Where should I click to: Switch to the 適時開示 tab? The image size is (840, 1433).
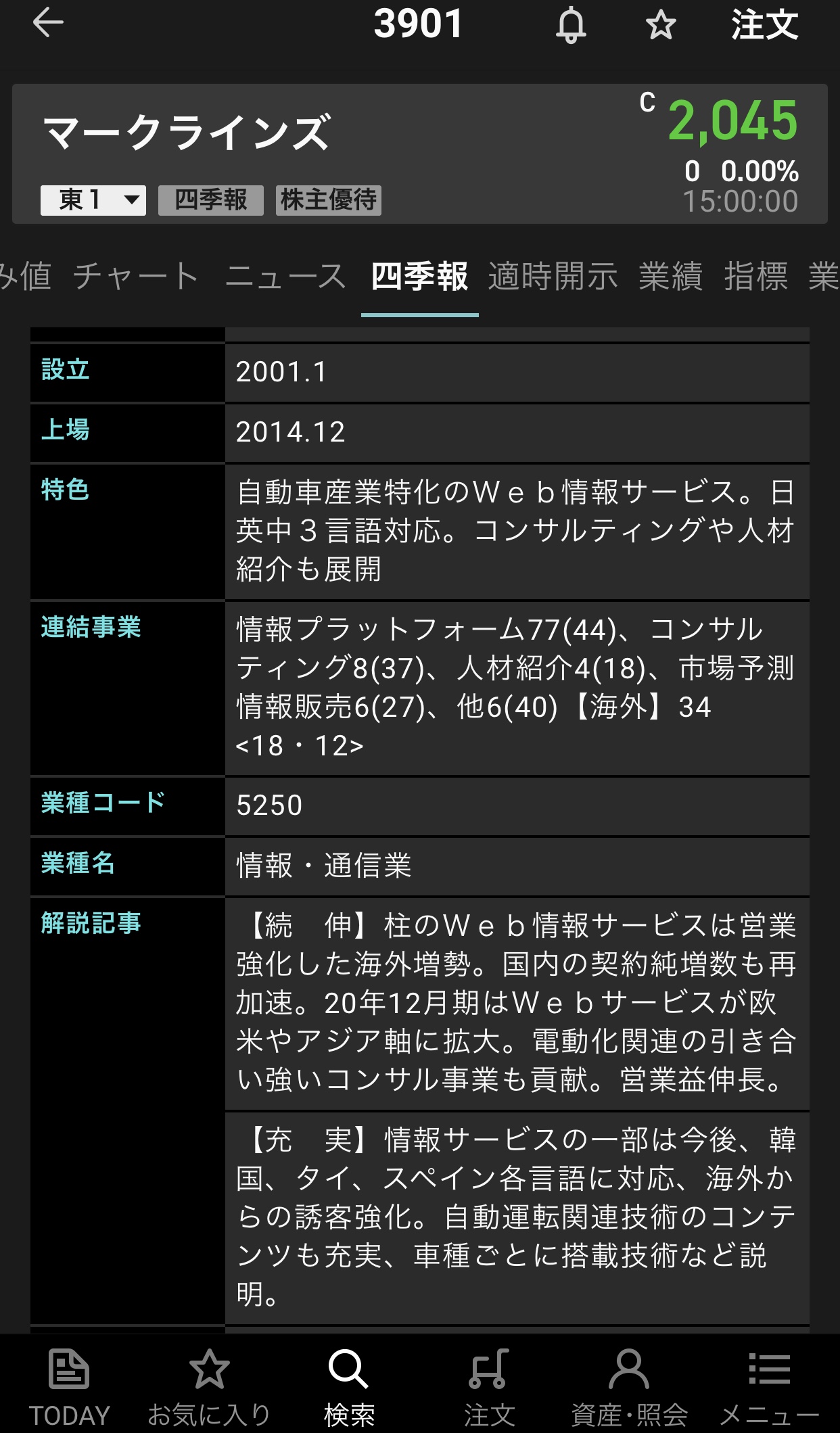[x=553, y=277]
